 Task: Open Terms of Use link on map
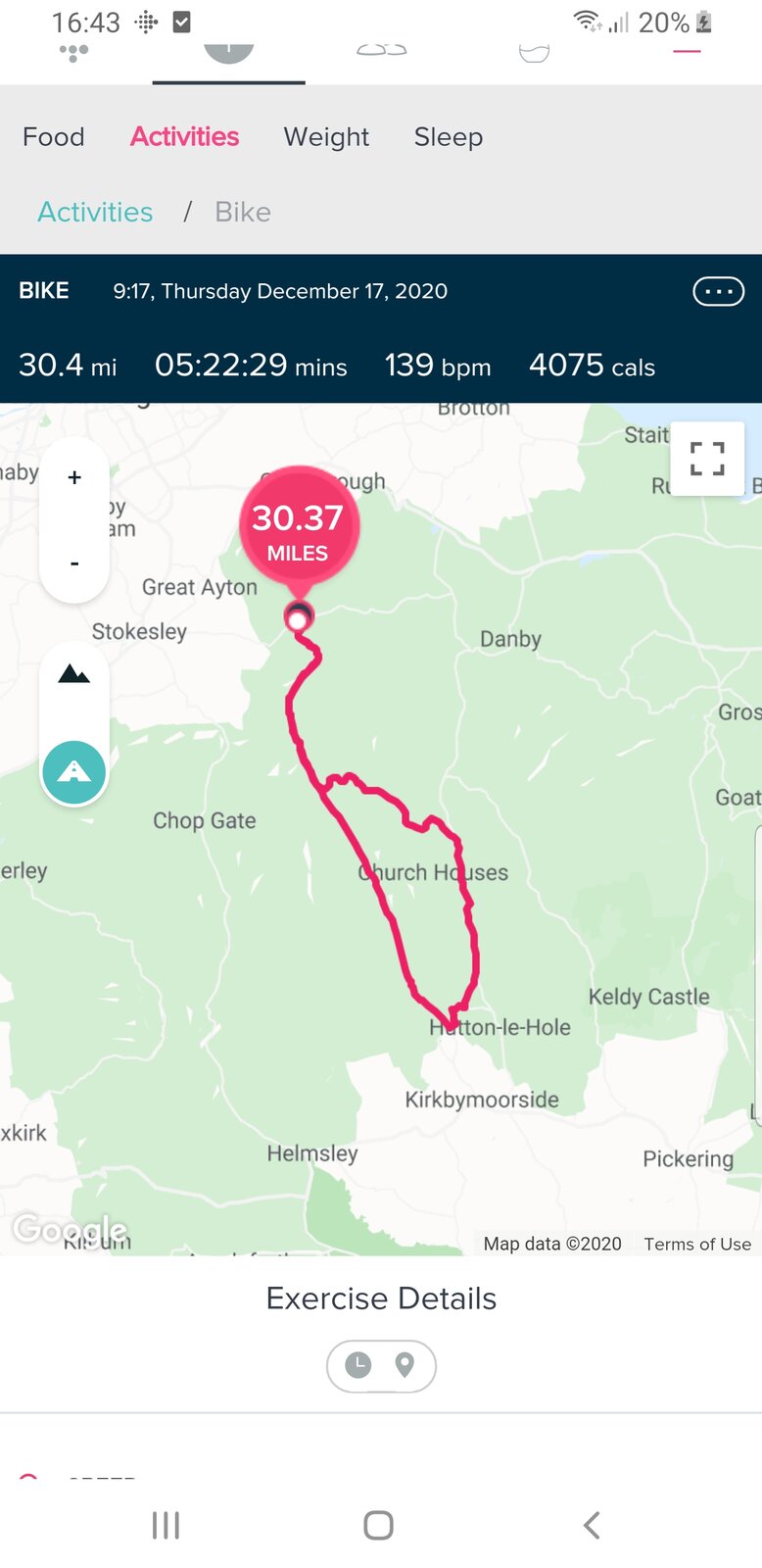697,1244
